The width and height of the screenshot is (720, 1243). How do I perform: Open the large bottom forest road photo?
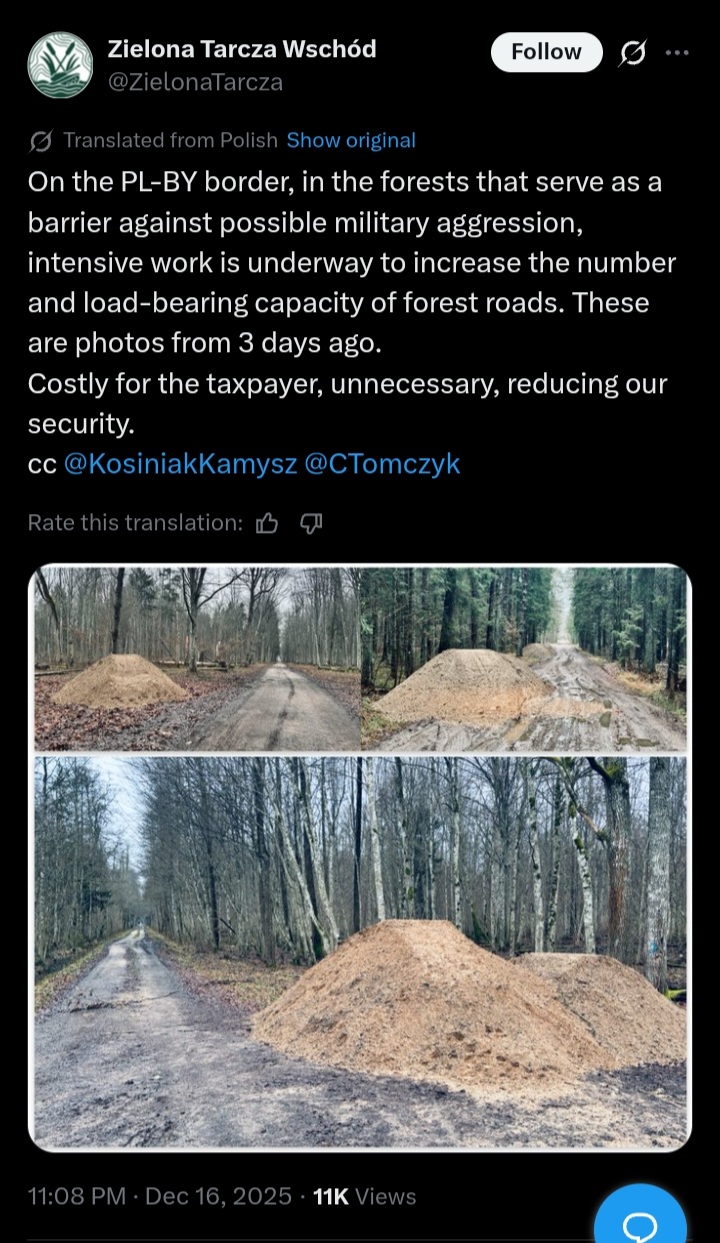(360, 951)
